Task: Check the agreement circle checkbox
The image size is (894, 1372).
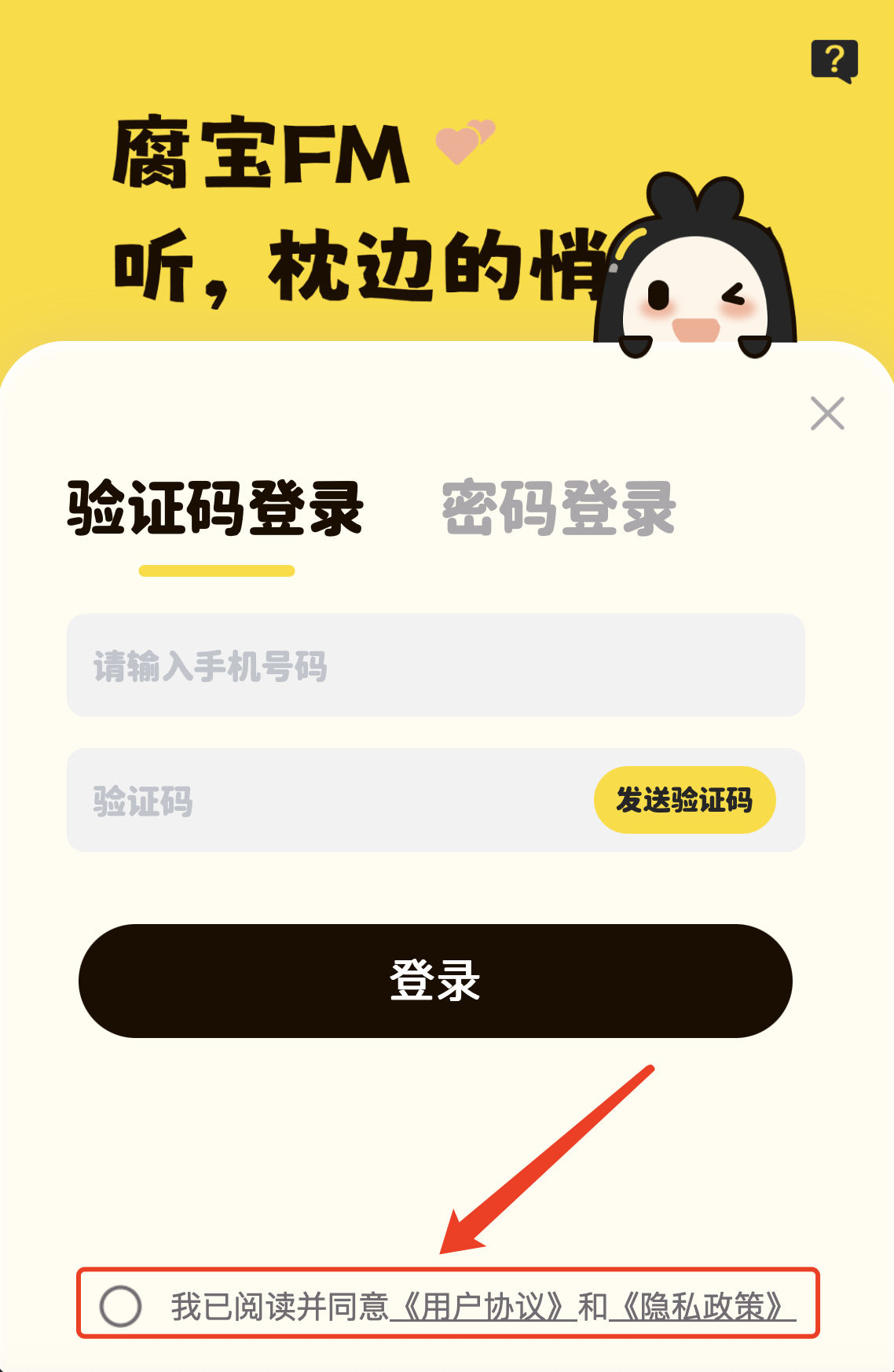Action: [x=120, y=1306]
